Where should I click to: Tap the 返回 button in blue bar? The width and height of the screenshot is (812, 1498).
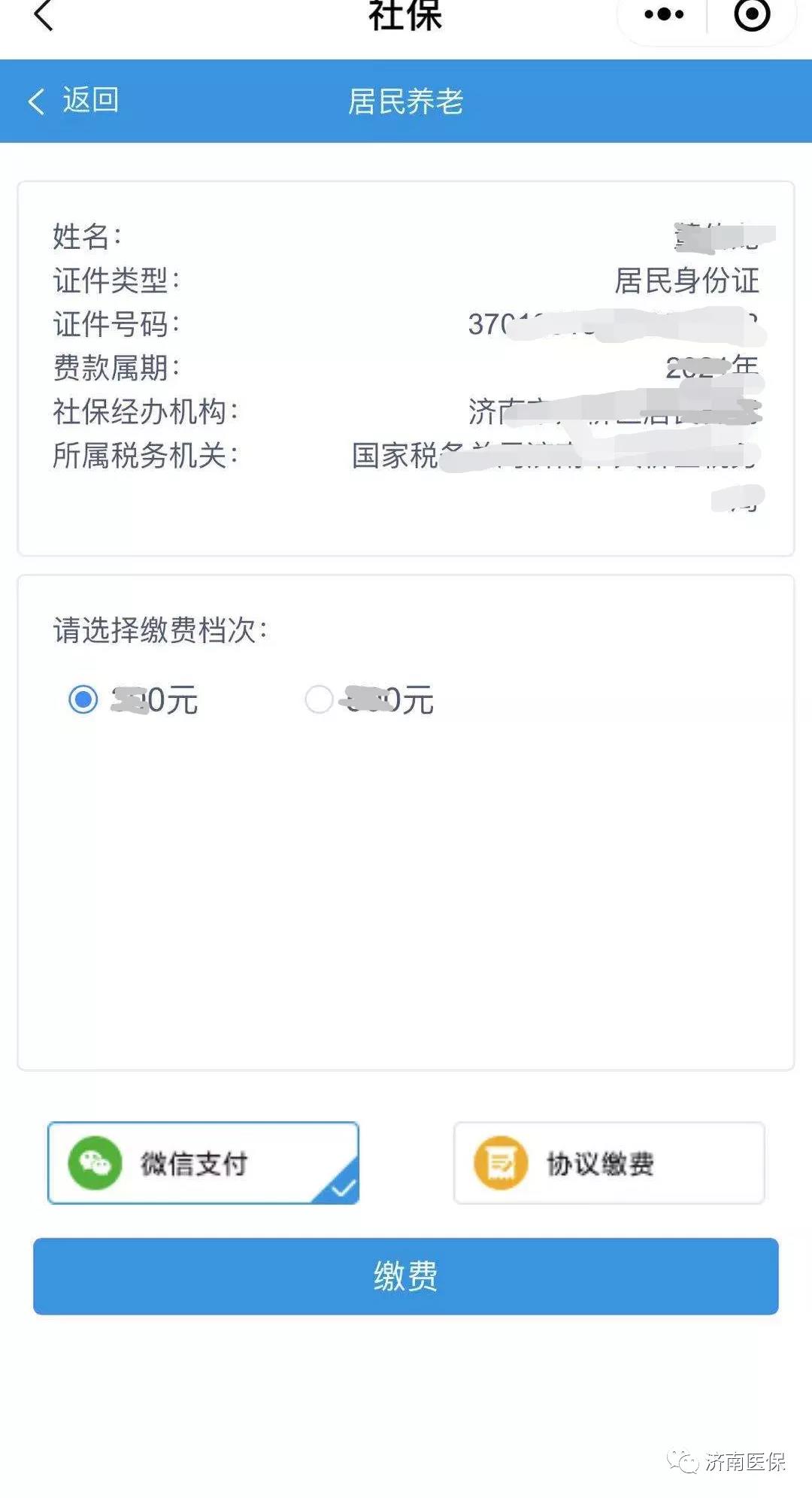pyautogui.click(x=73, y=100)
